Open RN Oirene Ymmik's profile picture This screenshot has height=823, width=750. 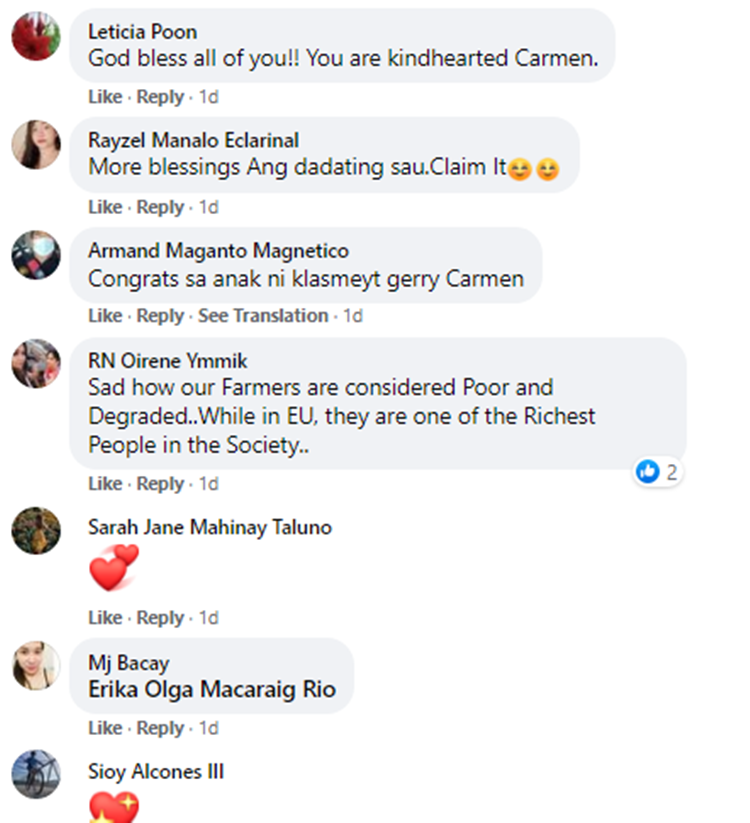(36, 363)
